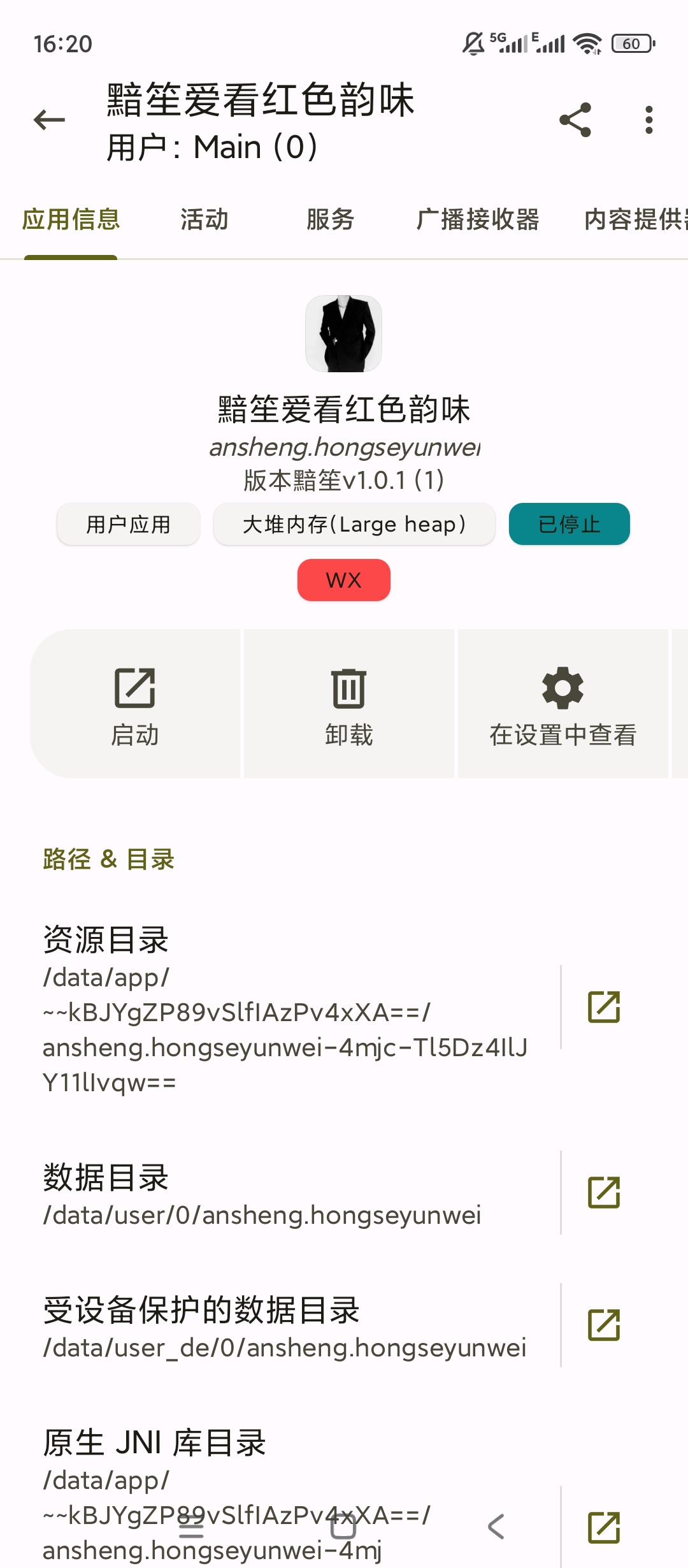The width and height of the screenshot is (688, 1568).
Task: Open the share menu for this app
Action: click(x=574, y=120)
